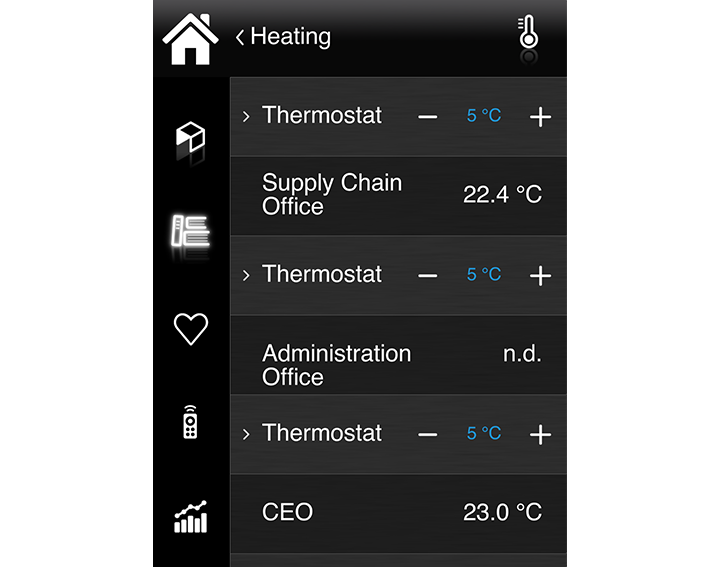The width and height of the screenshot is (720, 567).
Task: Decrease thermostat setpoint for Supply Chain Office
Action: click(428, 117)
